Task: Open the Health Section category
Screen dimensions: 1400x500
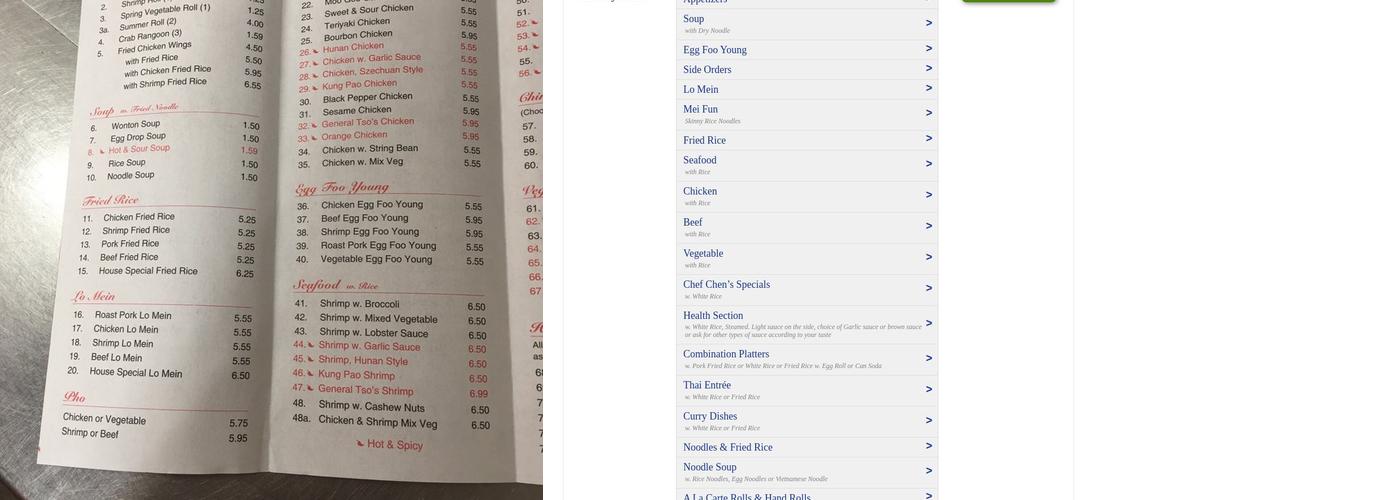Action: [713, 316]
